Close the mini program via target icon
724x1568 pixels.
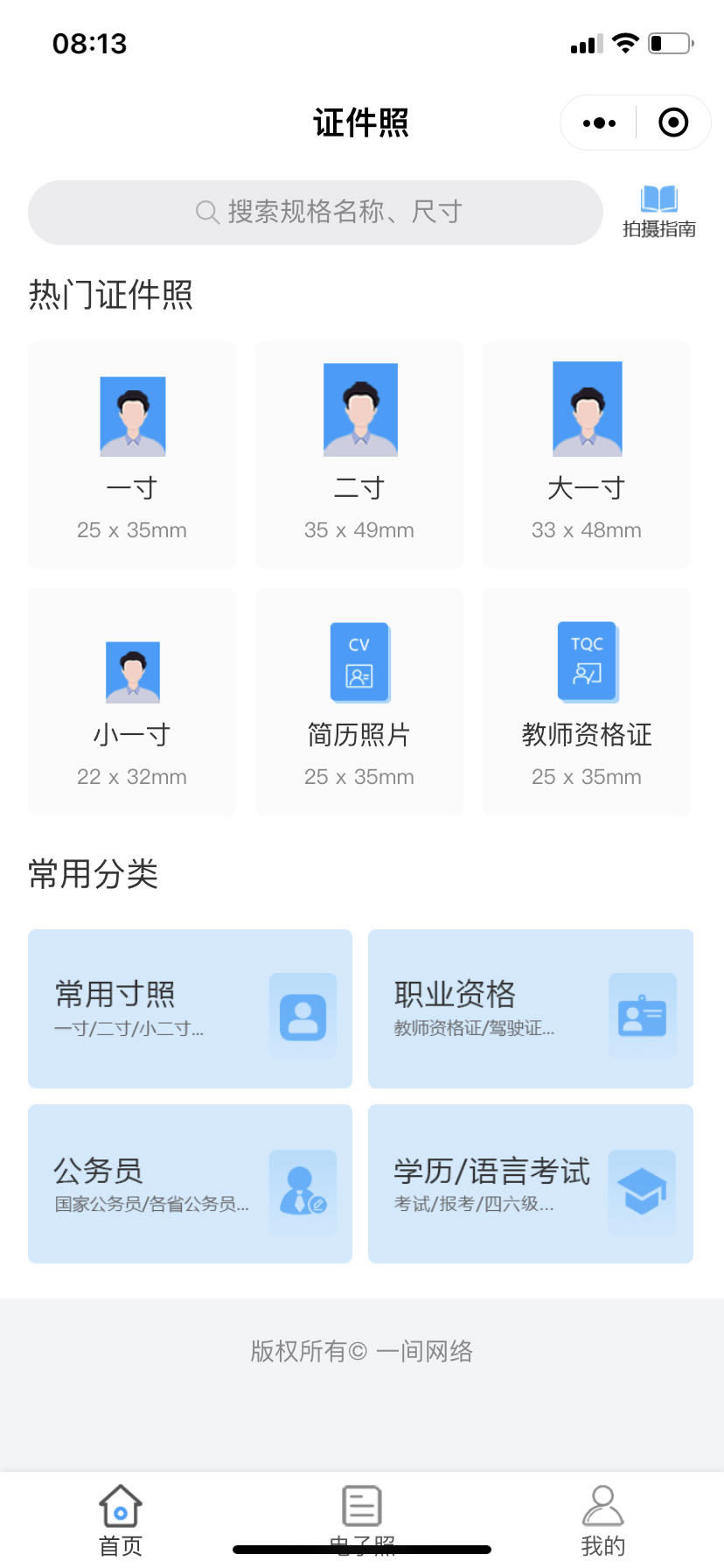[672, 123]
